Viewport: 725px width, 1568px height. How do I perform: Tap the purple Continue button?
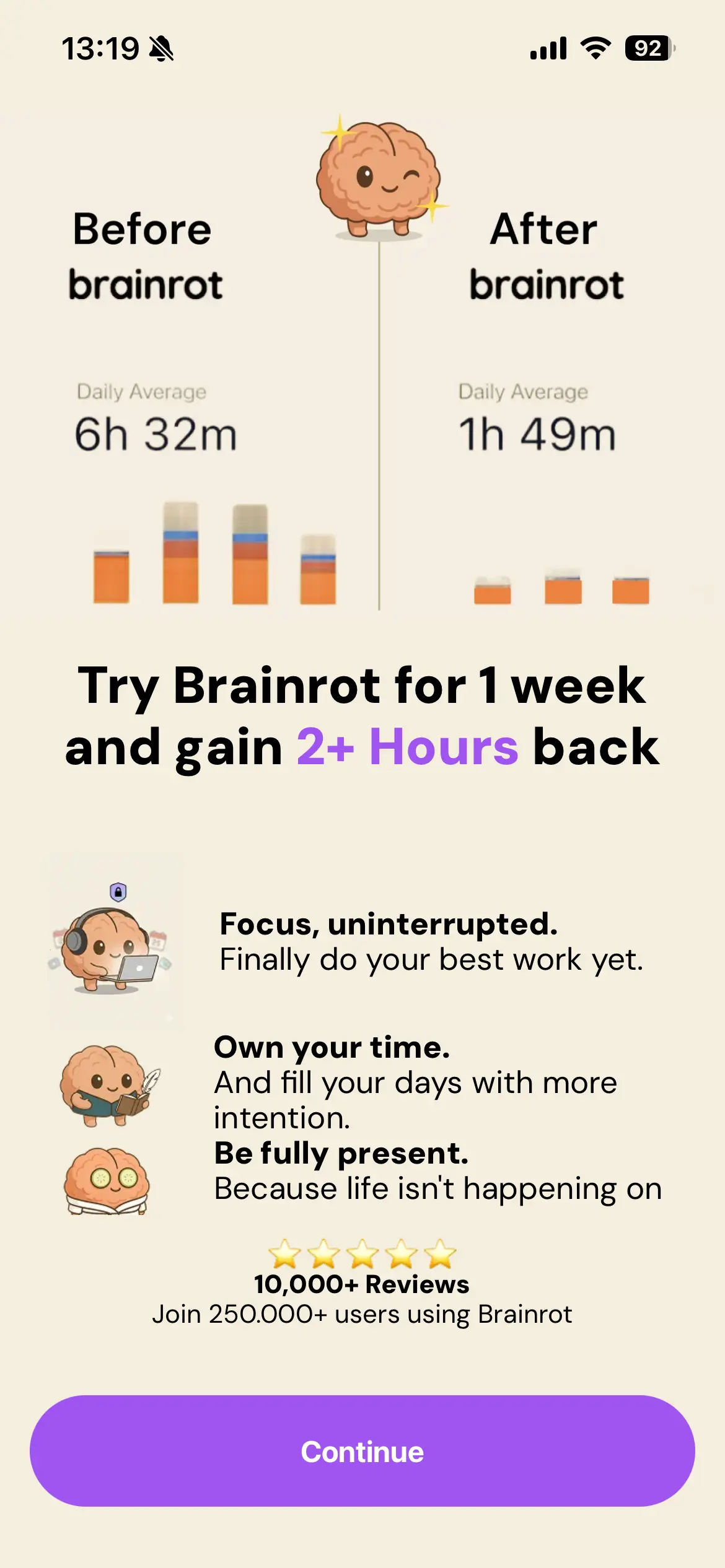pyautogui.click(x=362, y=1451)
